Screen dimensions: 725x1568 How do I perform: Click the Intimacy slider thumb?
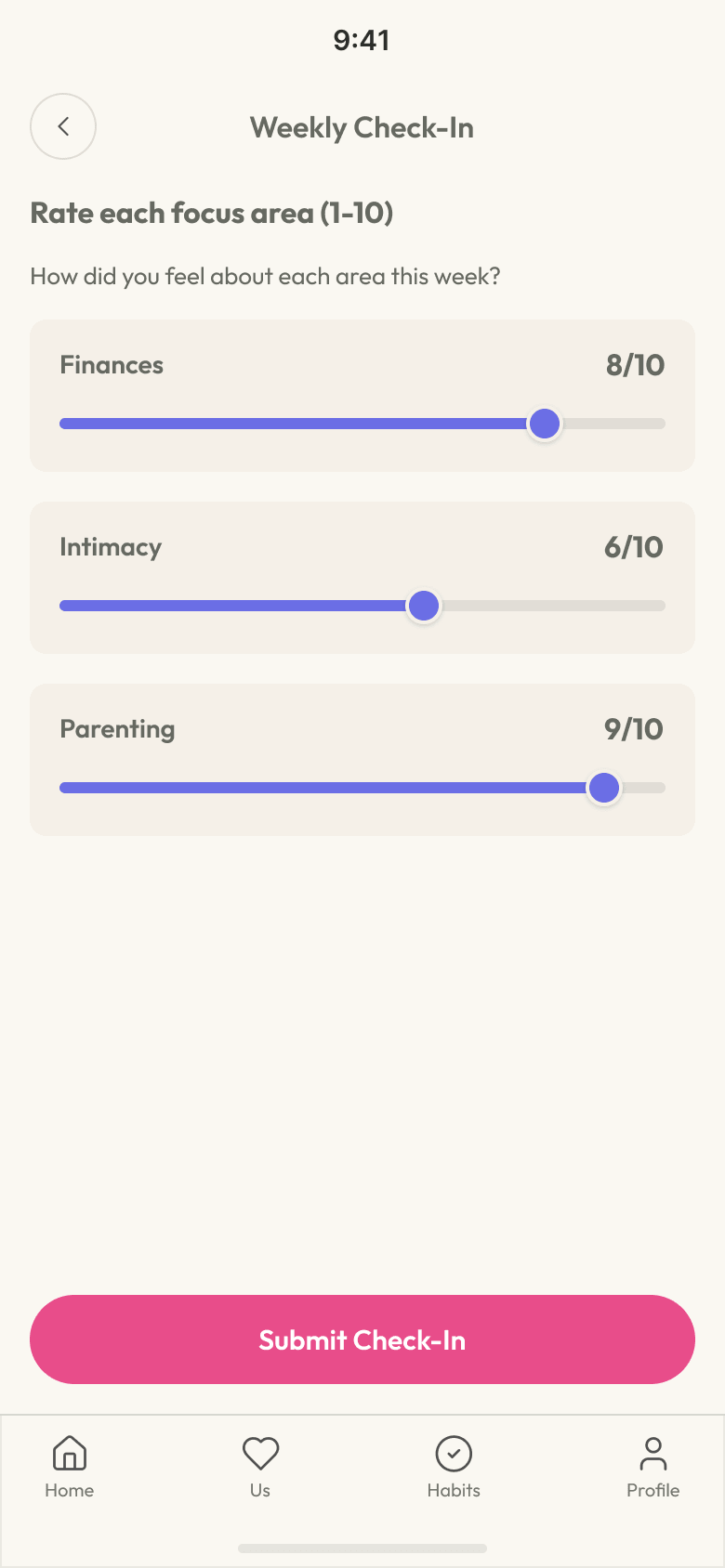[x=423, y=606]
